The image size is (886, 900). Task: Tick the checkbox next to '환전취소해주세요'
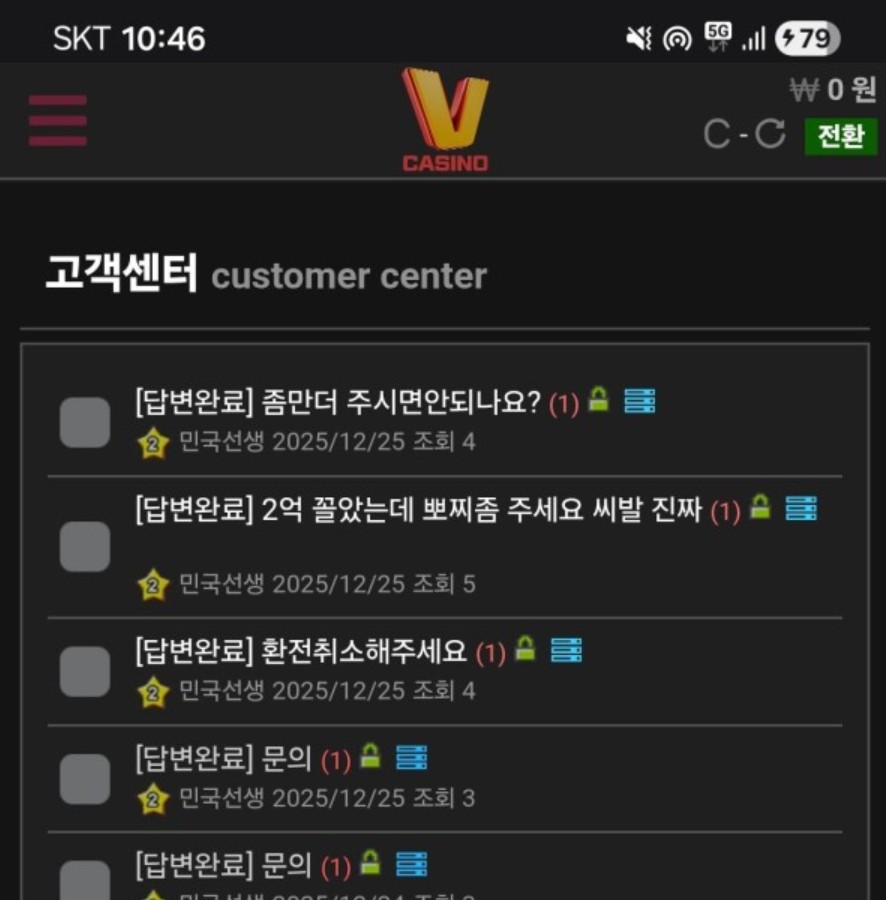[85, 671]
